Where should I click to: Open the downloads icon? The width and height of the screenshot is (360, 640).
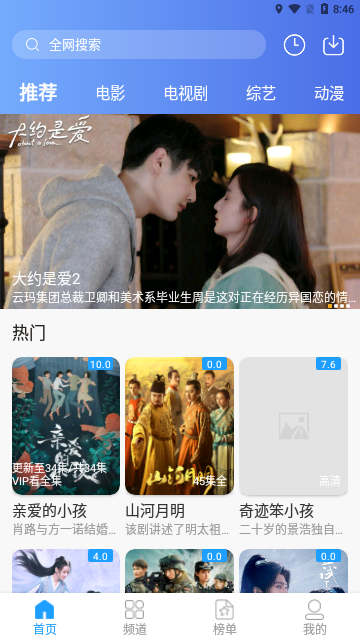(x=333, y=45)
